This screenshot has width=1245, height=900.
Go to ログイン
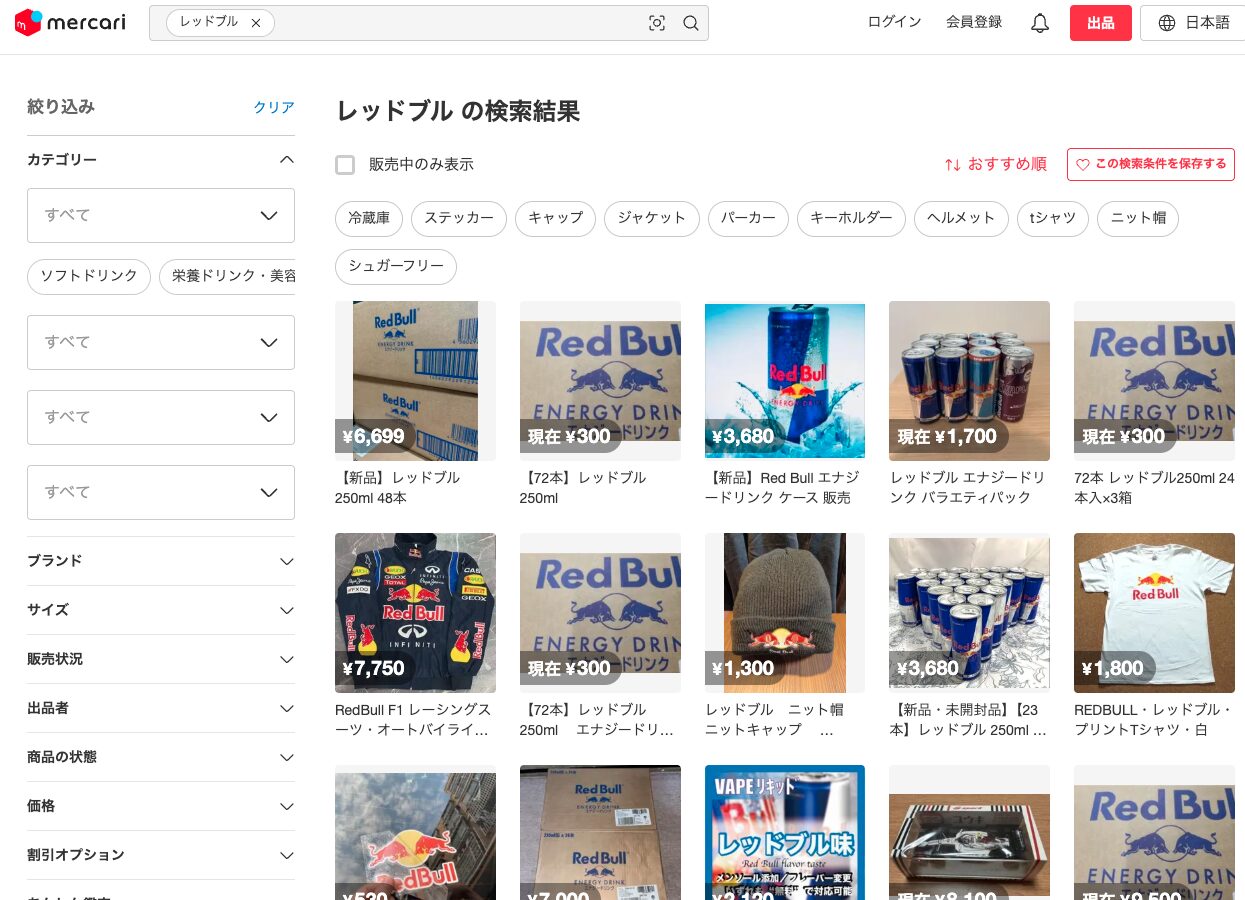(x=894, y=22)
